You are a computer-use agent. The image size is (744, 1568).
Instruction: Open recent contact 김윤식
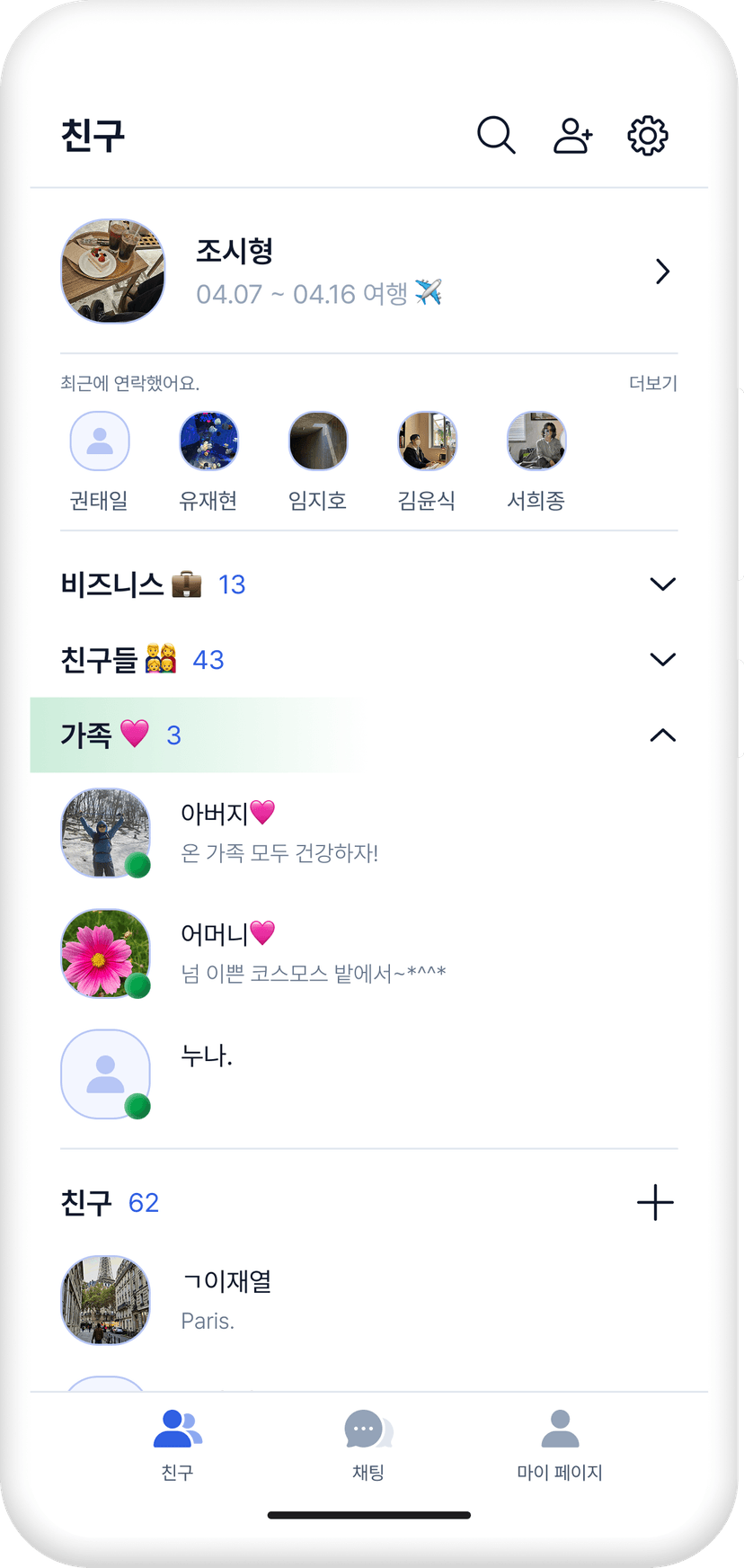(x=427, y=461)
